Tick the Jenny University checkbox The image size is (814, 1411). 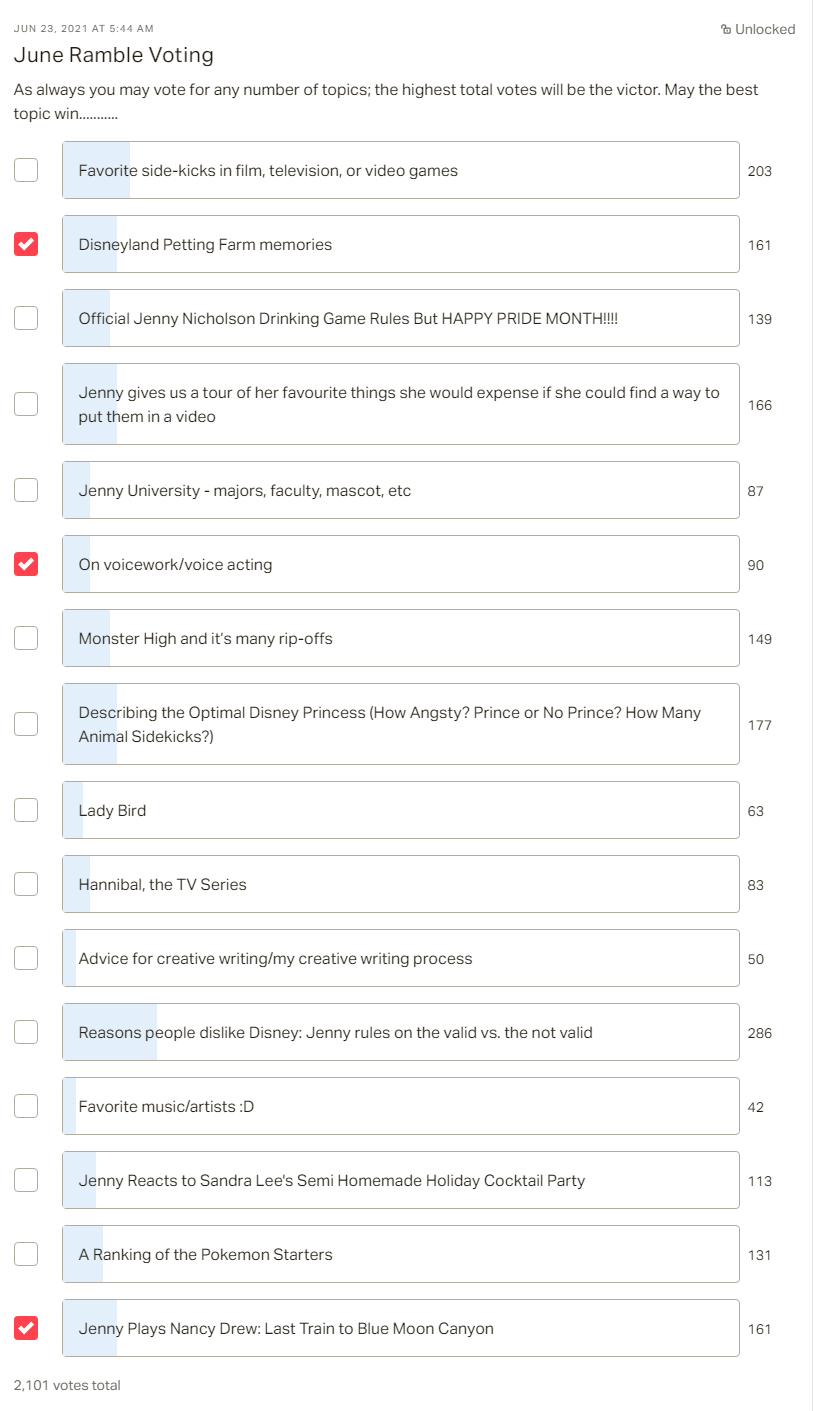pos(26,490)
